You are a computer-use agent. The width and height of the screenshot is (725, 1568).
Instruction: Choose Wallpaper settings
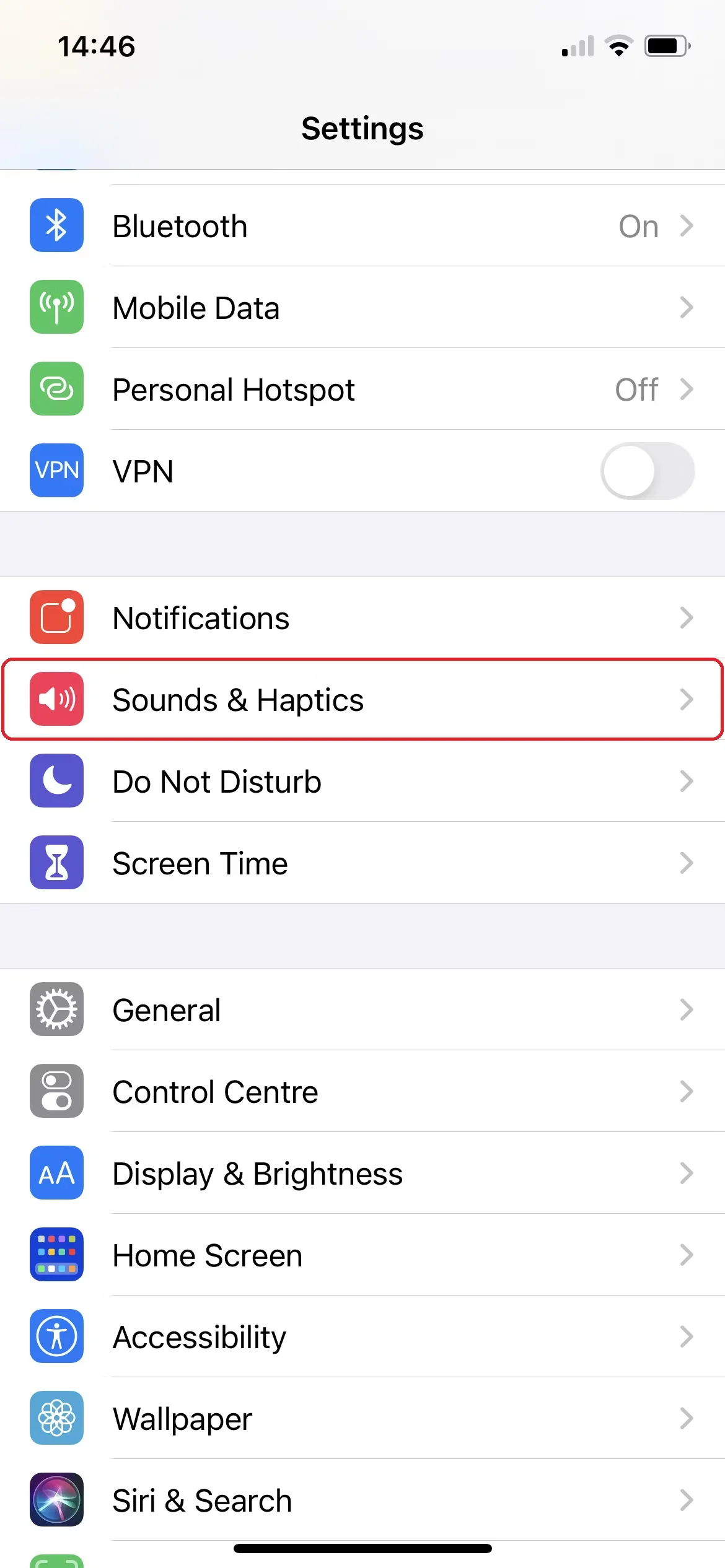[362, 1419]
